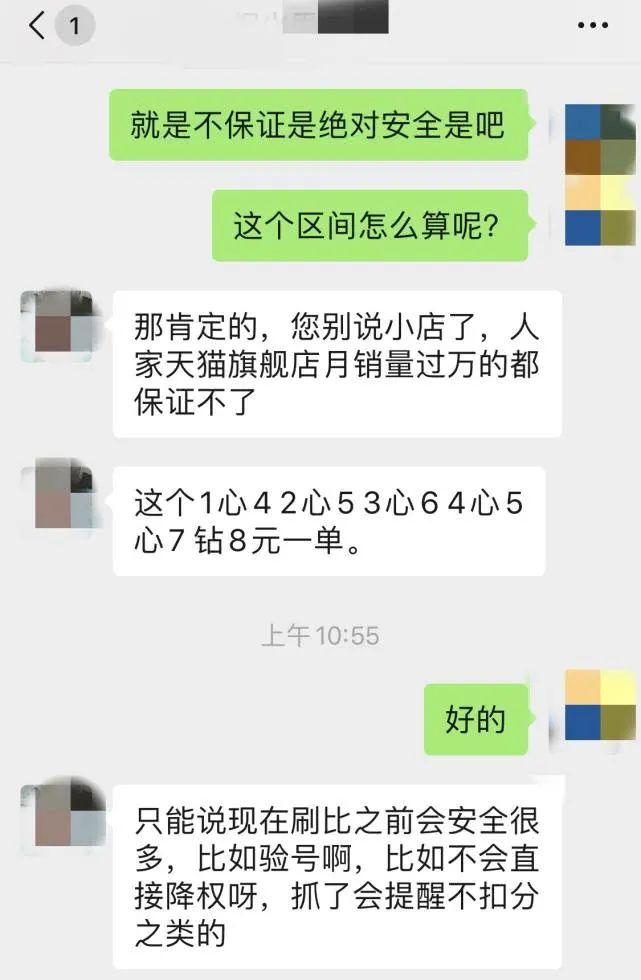Viewport: 641px width, 980px height.
Task: Tap my avatar beside "就是不保证是绝对安全是吧"
Action: coord(600,138)
